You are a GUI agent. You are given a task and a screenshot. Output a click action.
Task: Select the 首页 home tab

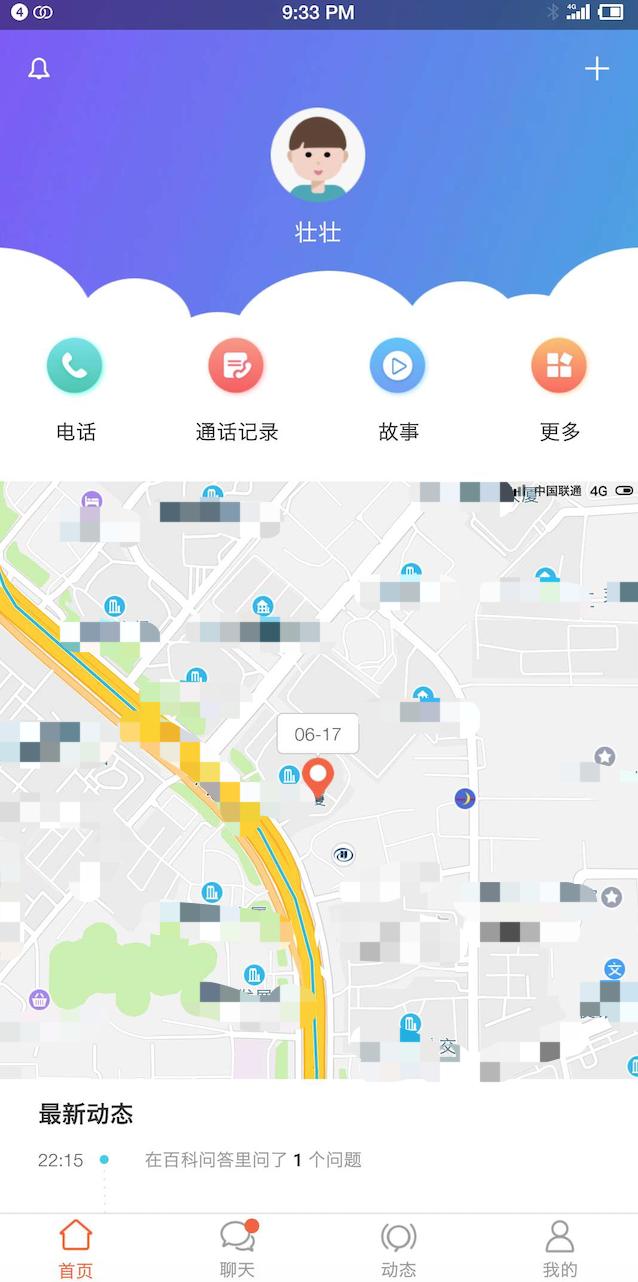coord(76,1247)
